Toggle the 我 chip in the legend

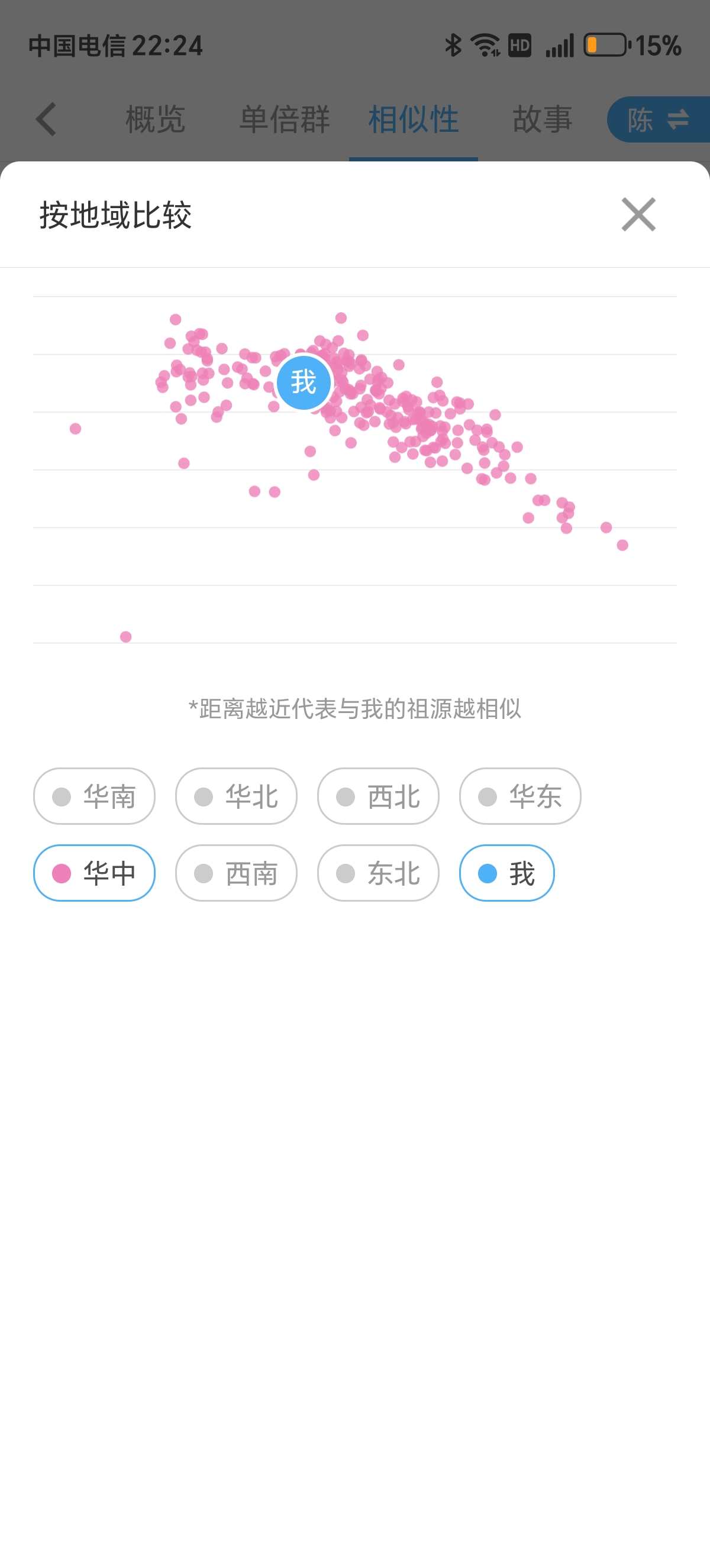pyautogui.click(x=506, y=873)
